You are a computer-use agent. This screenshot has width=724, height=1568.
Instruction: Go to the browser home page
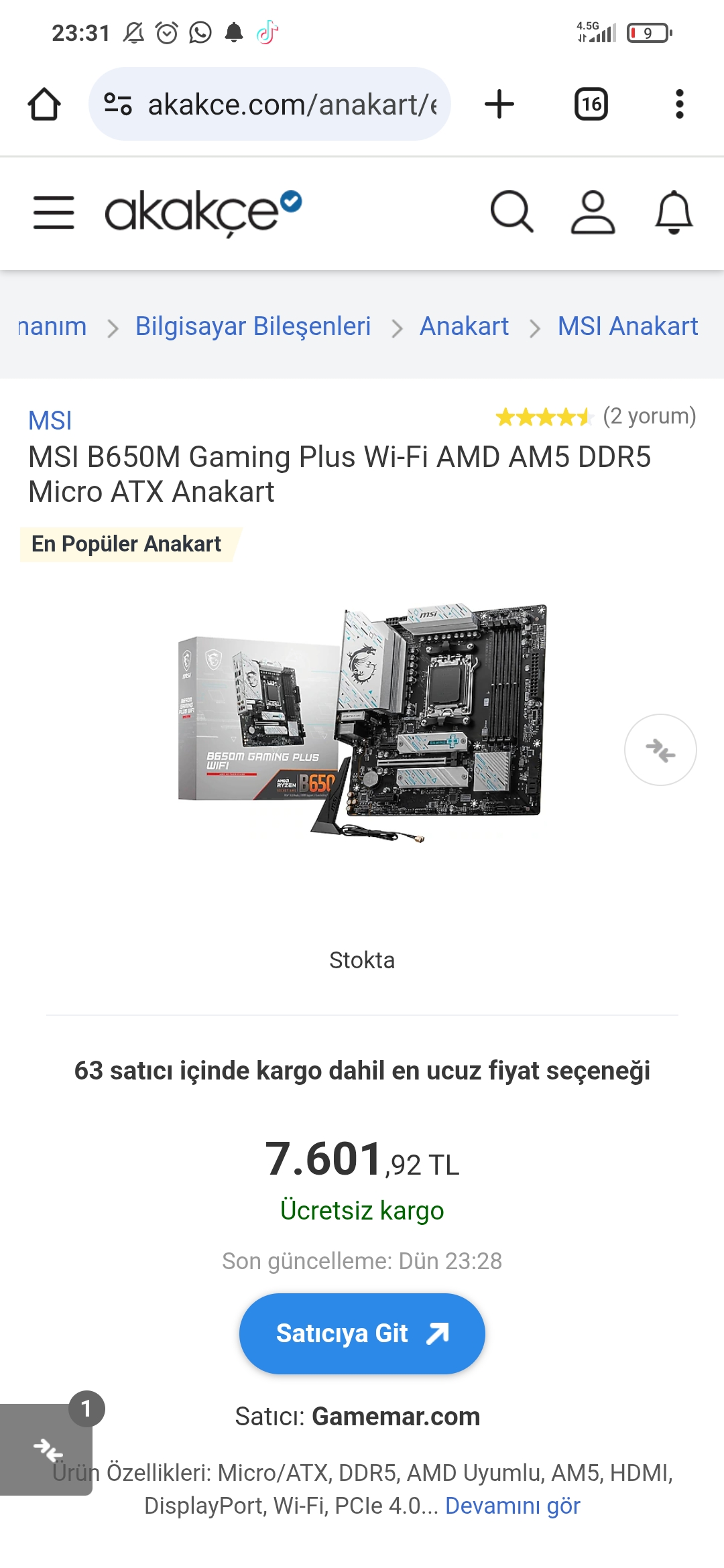pyautogui.click(x=44, y=105)
